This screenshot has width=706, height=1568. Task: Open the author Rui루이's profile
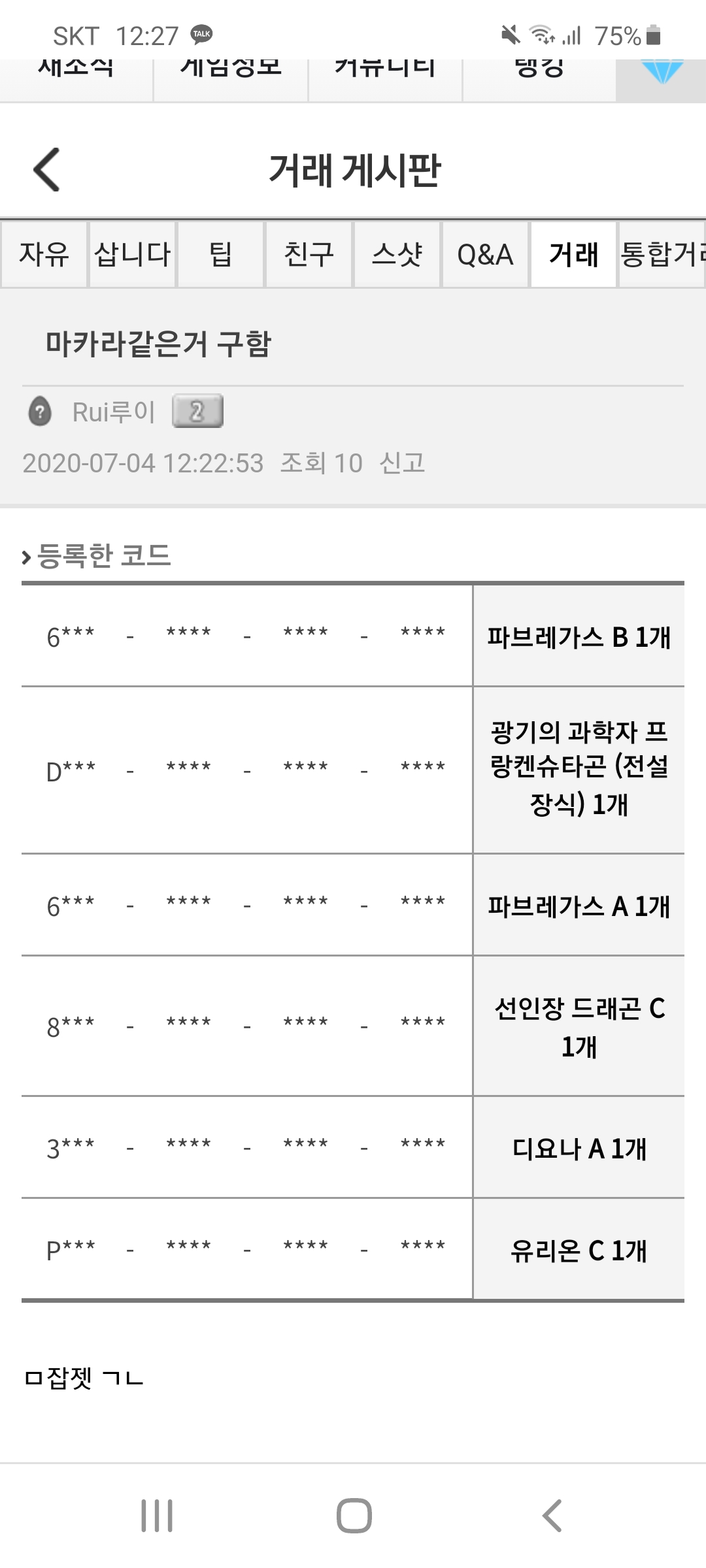coord(113,412)
